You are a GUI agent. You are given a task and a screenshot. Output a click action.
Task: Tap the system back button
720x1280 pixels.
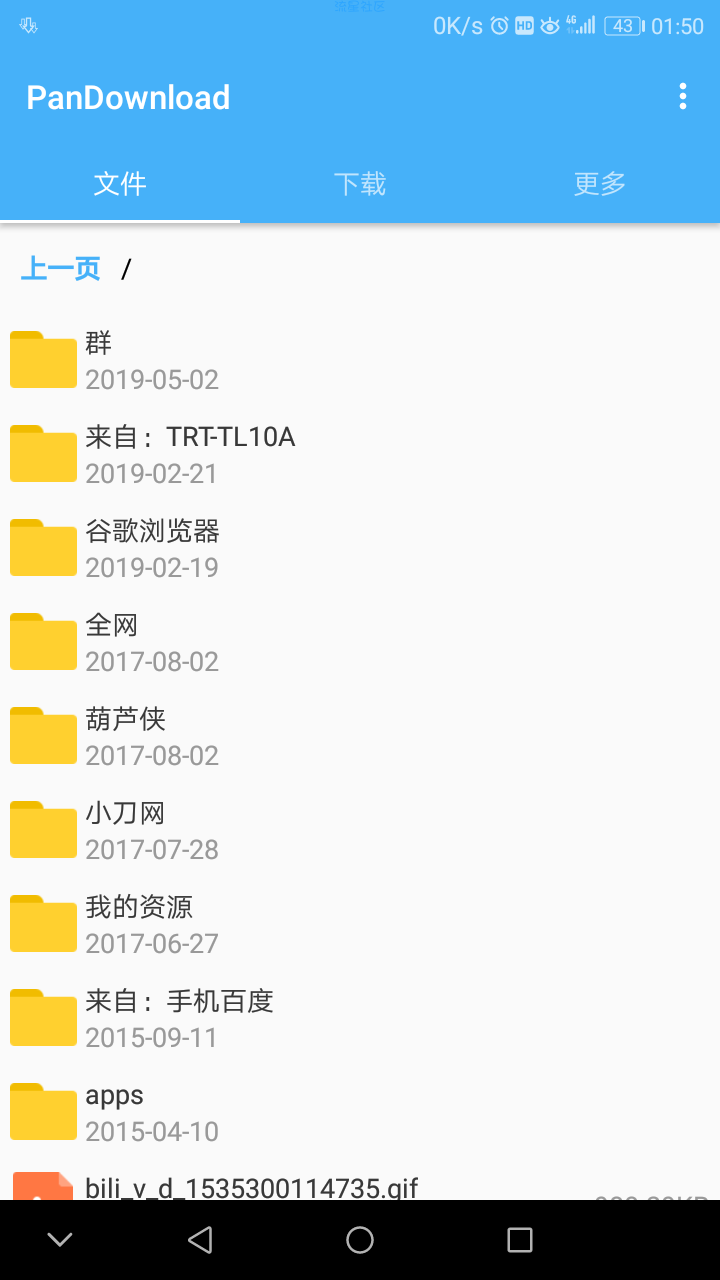(x=200, y=1240)
